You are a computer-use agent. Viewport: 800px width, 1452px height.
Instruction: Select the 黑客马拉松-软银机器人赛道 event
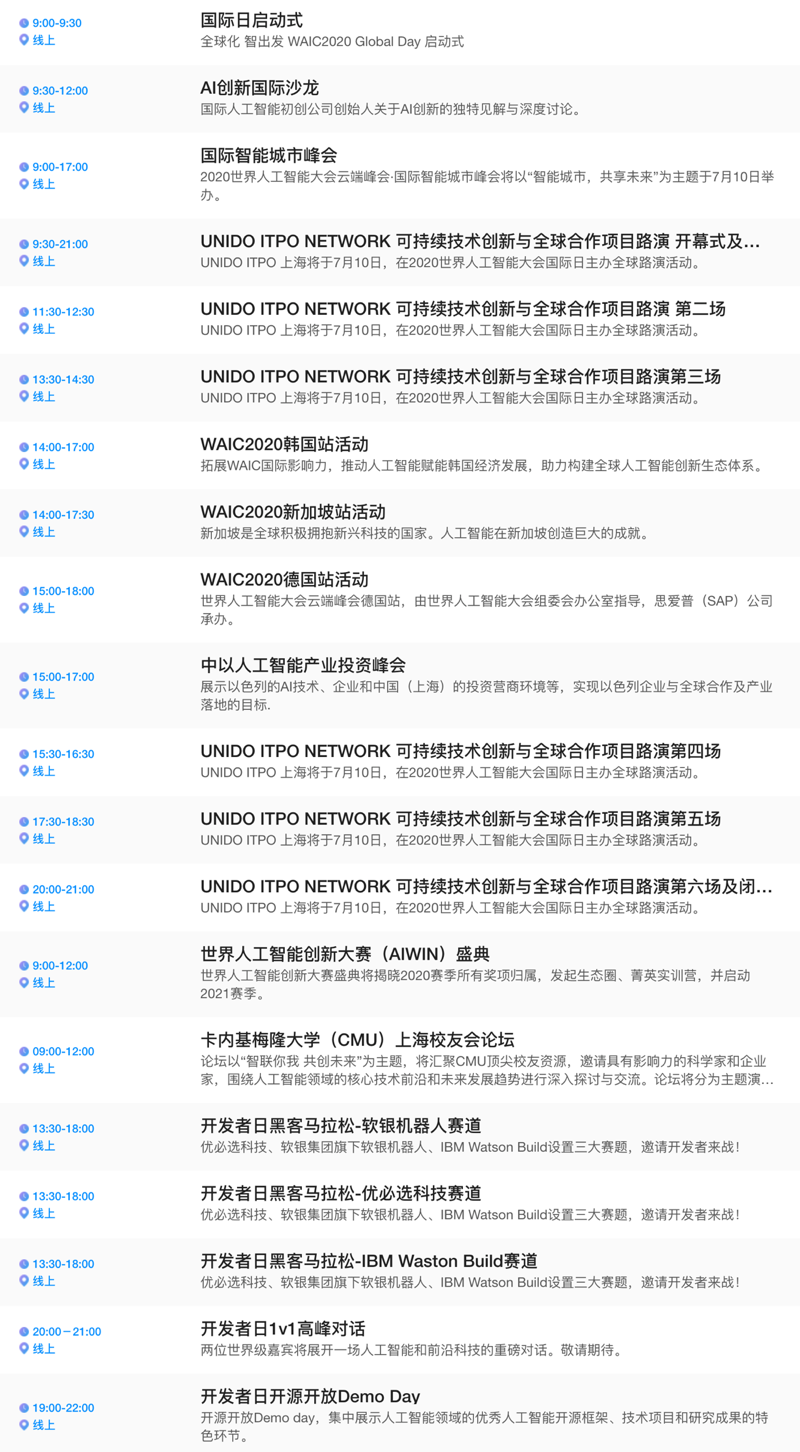pos(341,1126)
